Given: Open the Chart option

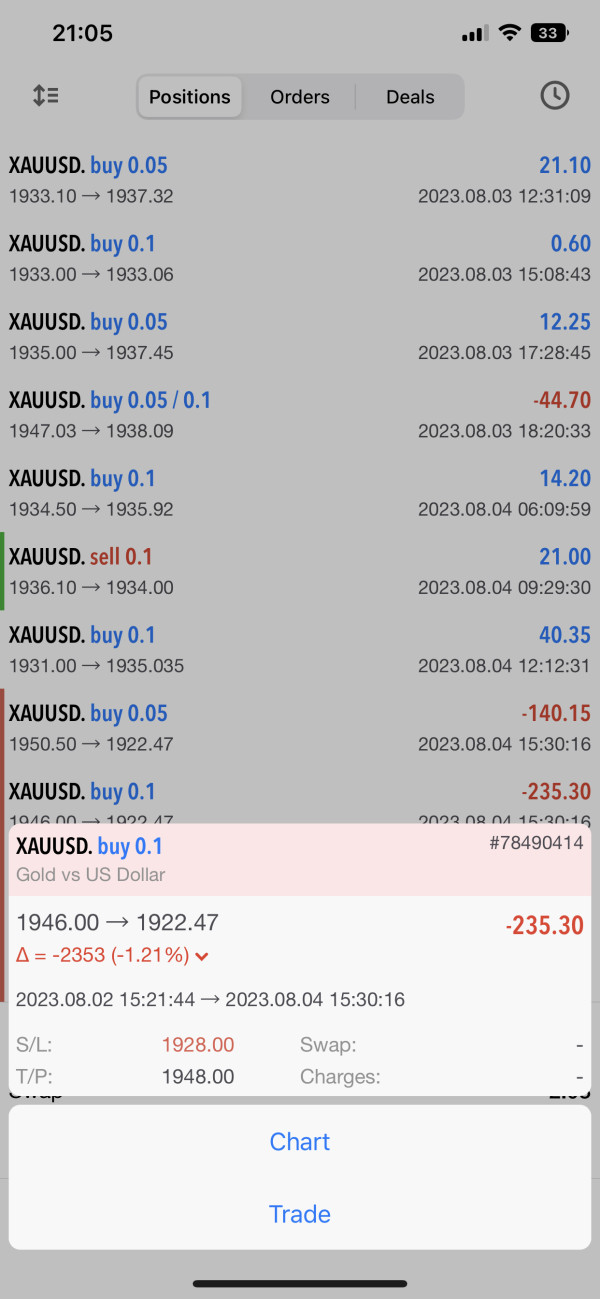Looking at the screenshot, I should point(300,1142).
